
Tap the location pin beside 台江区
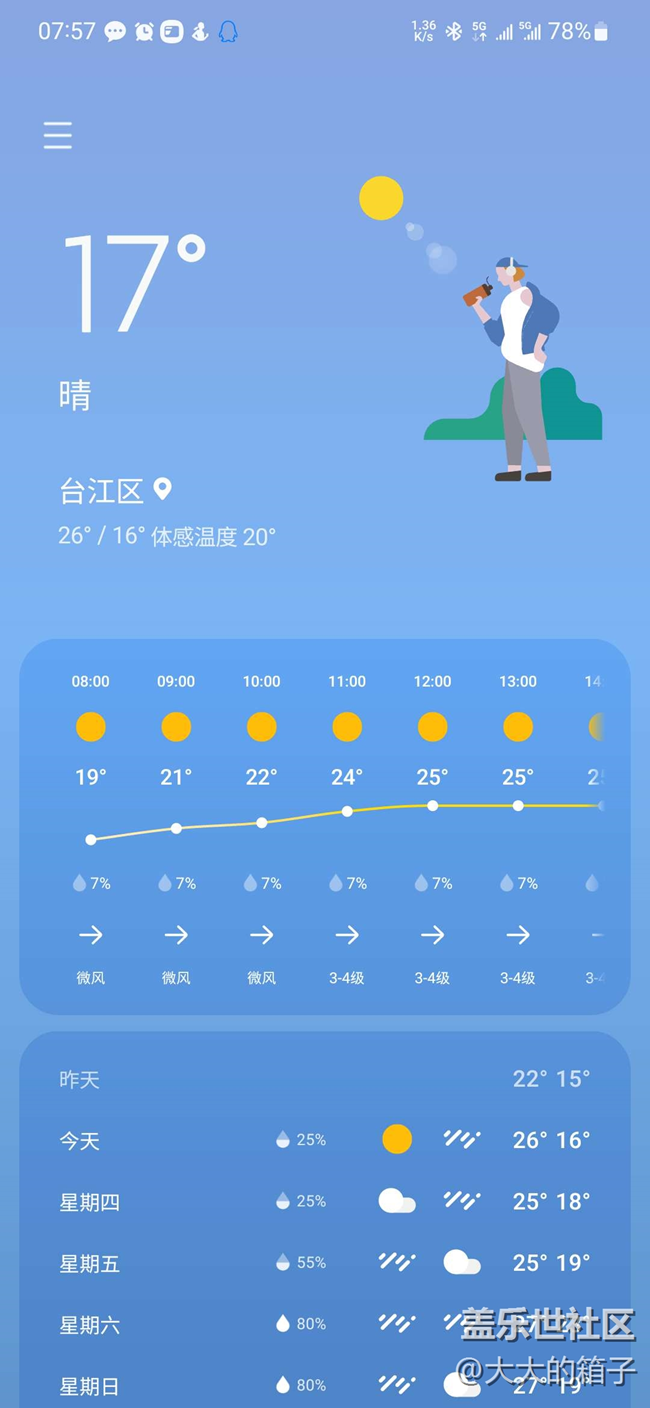click(162, 490)
